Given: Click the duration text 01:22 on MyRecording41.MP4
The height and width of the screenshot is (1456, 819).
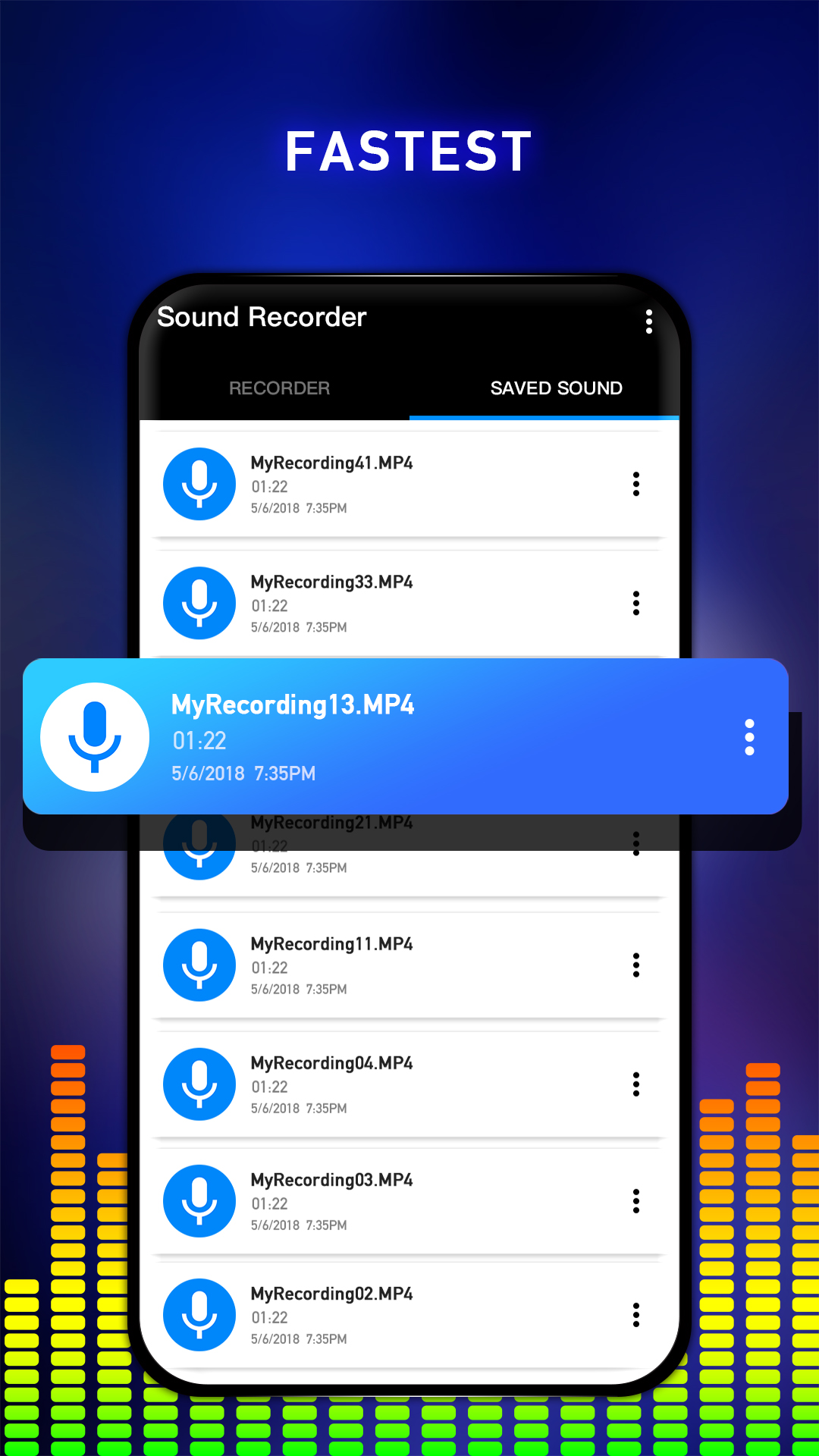Looking at the screenshot, I should pyautogui.click(x=269, y=486).
